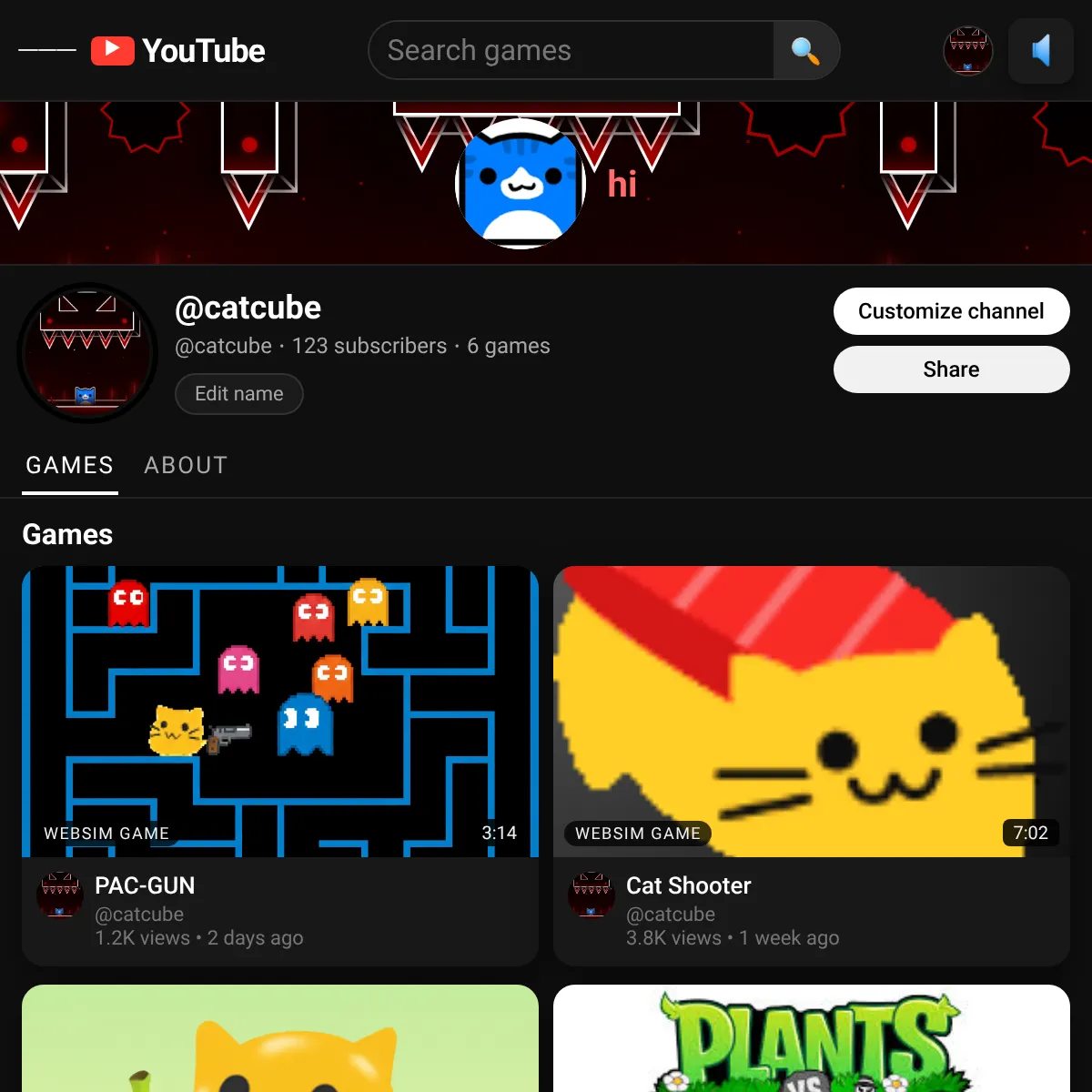Toggle sound with the speaker icon
1092x1092 pixels.
click(x=1041, y=51)
